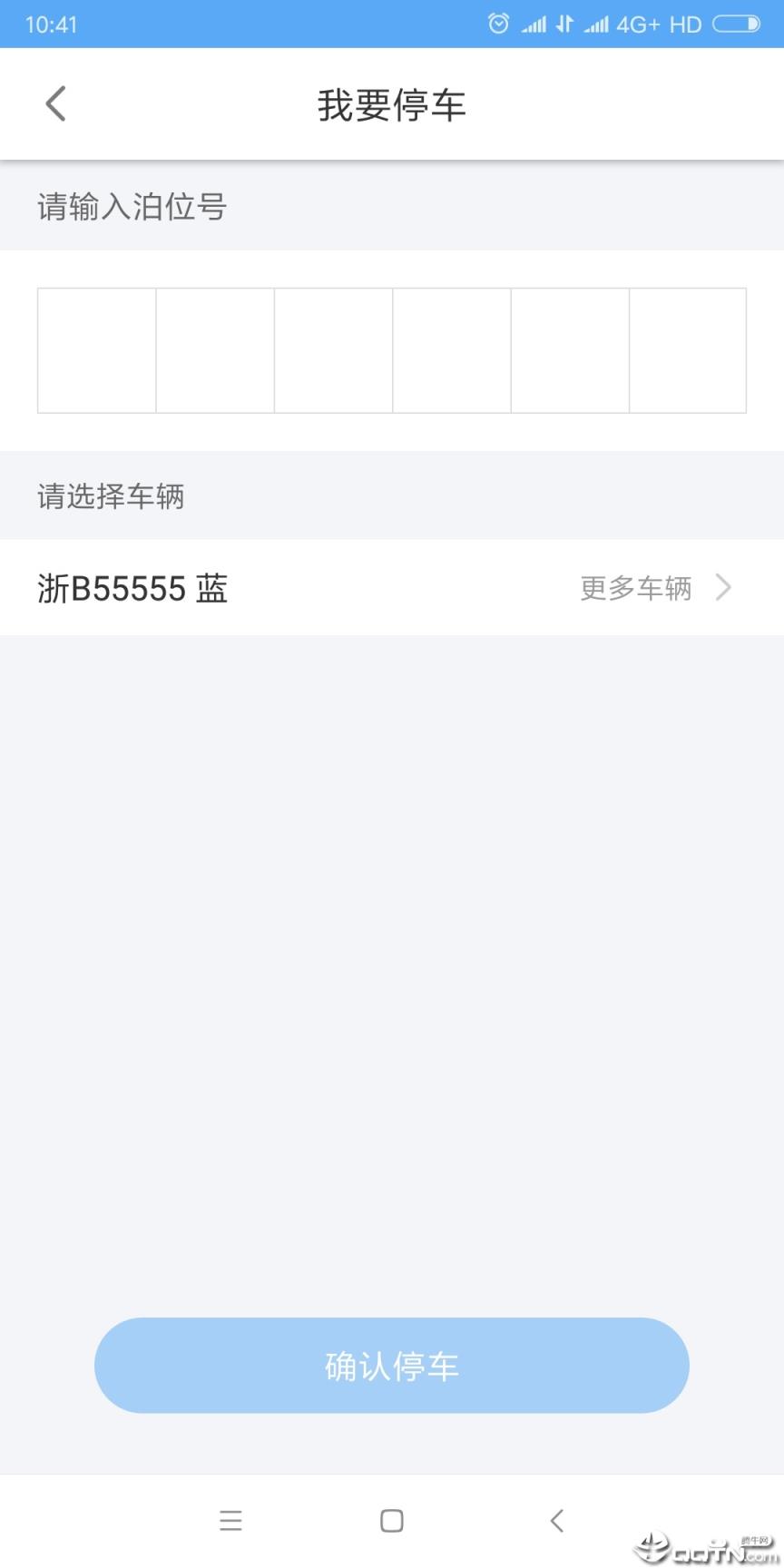Tap the recent apps icon in navigation bar
784x1568 pixels.
(x=231, y=1521)
